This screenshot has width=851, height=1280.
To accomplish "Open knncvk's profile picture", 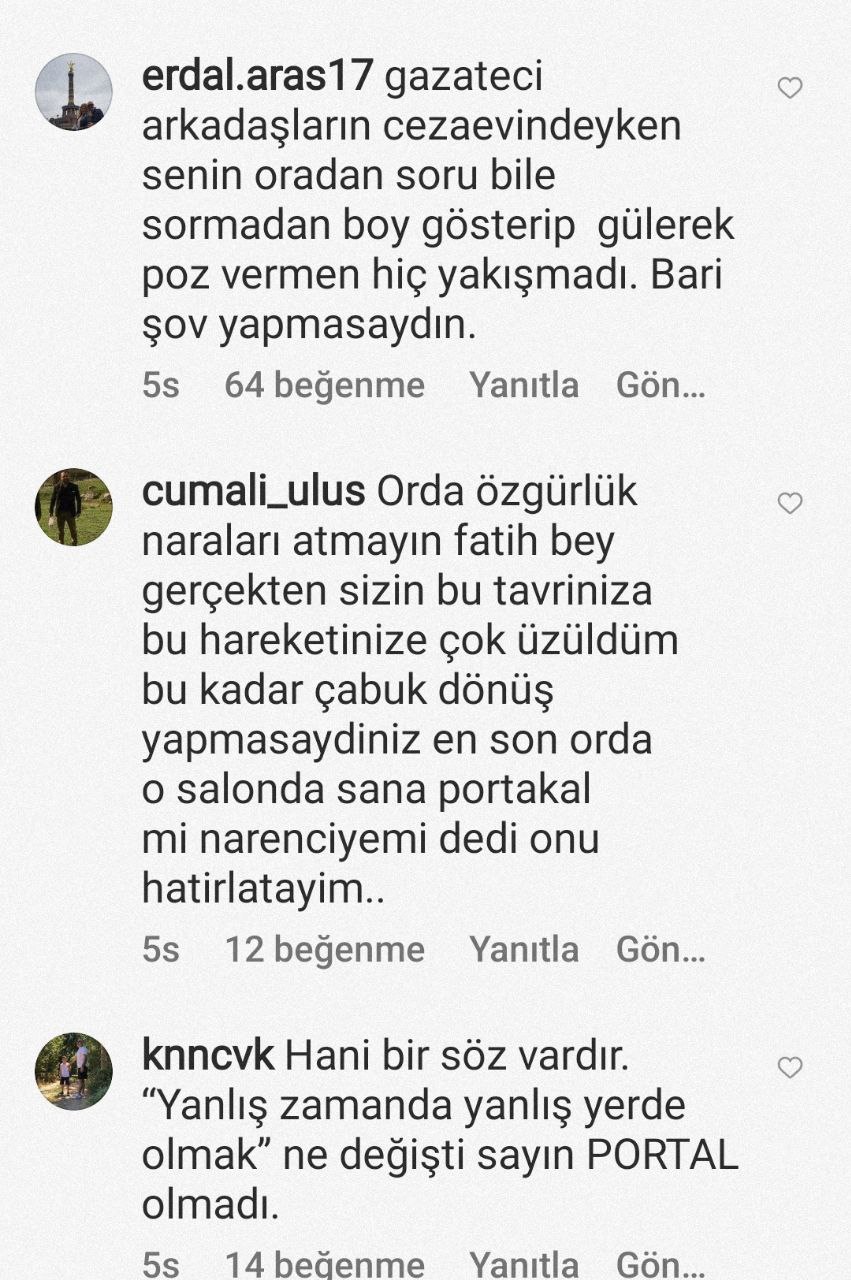I will (74, 1071).
